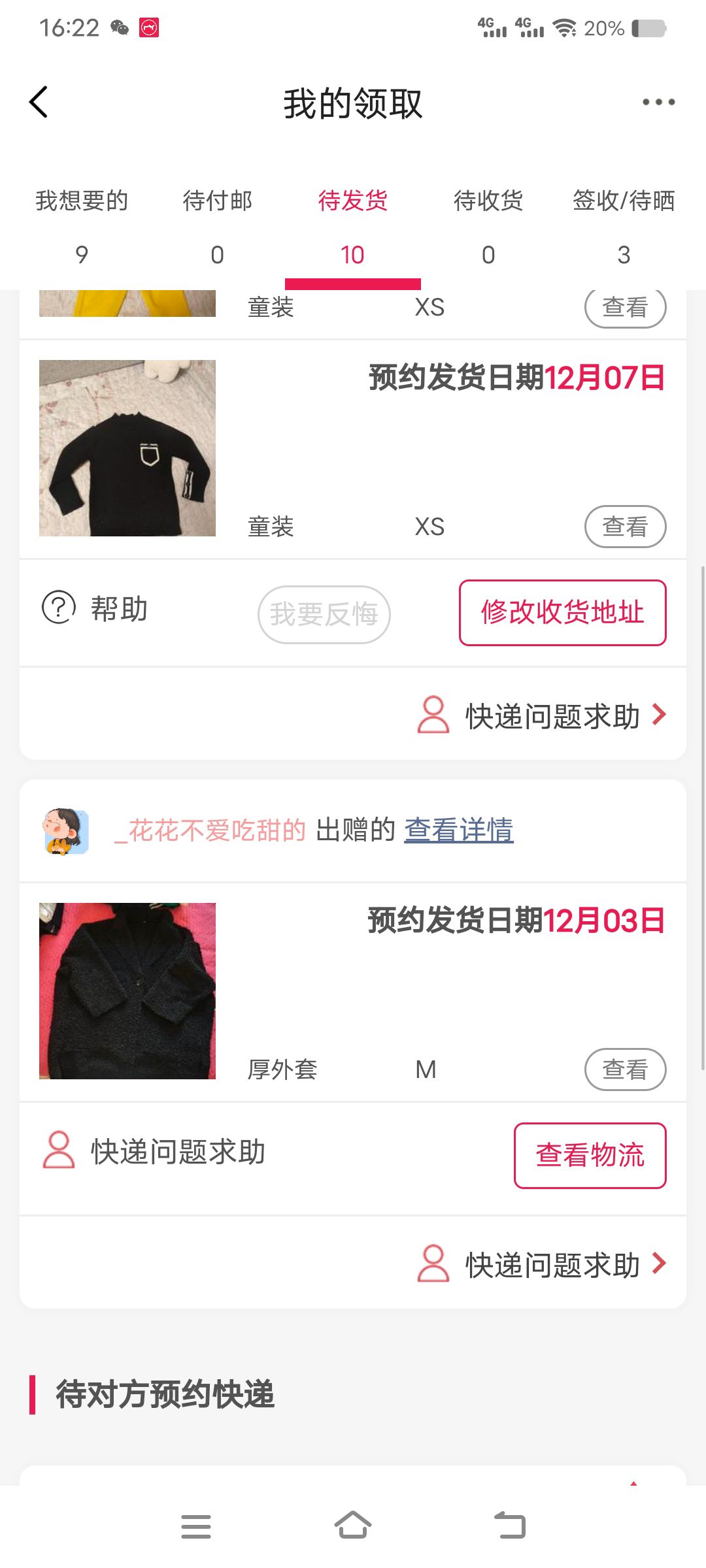
Task: Open _花花不爱吃甜的 user avatar
Action: click(x=65, y=831)
